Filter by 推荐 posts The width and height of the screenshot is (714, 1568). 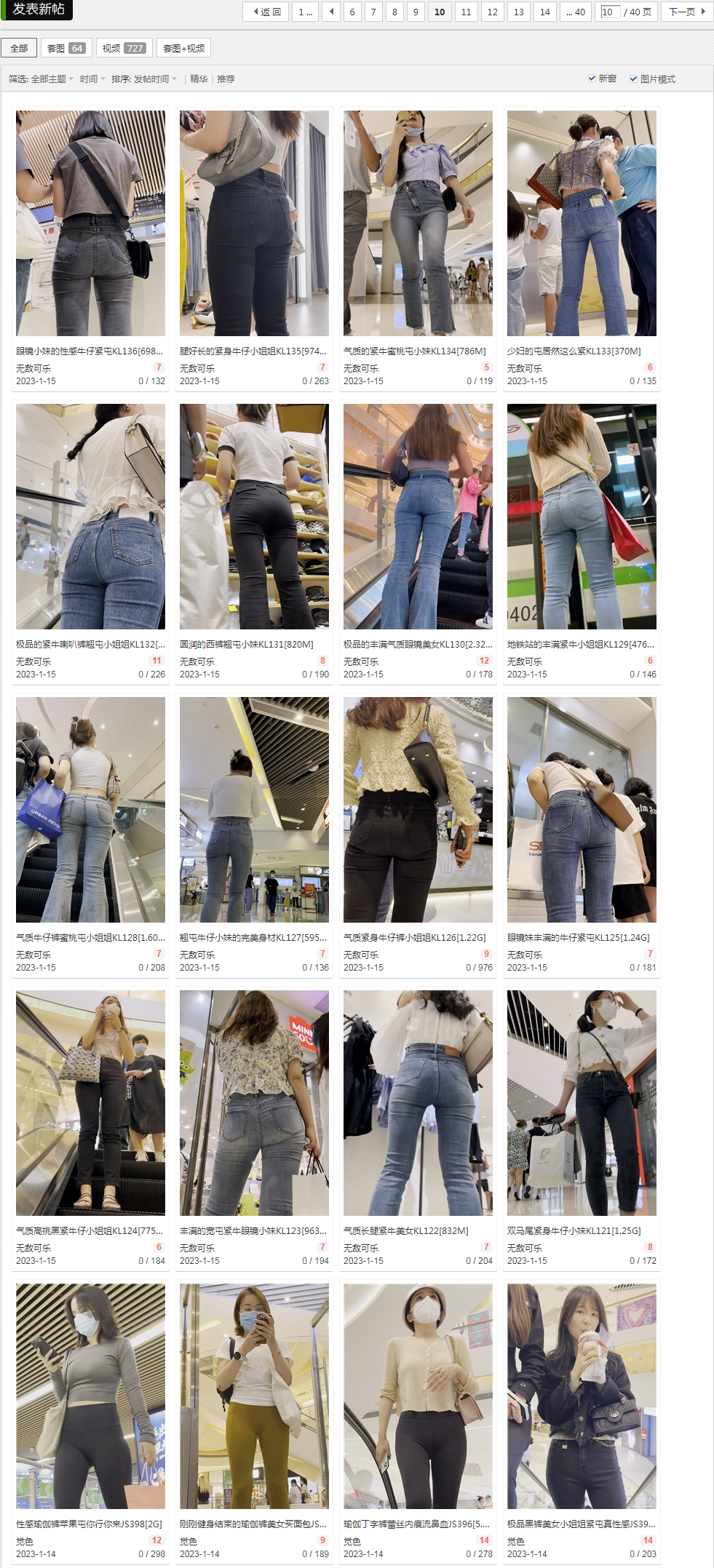pyautogui.click(x=226, y=79)
